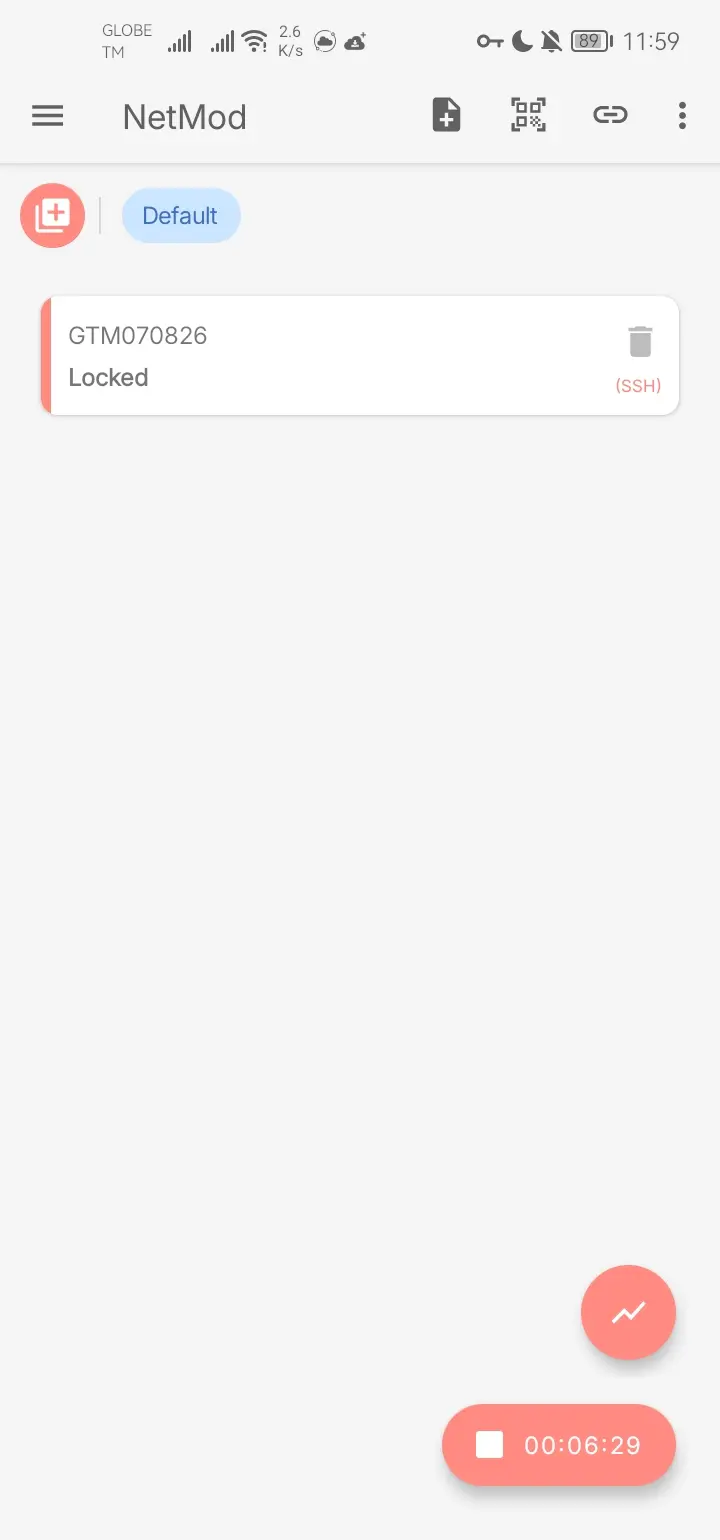The width and height of the screenshot is (720, 1540).
Task: Tap the add file icon
Action: [446, 115]
